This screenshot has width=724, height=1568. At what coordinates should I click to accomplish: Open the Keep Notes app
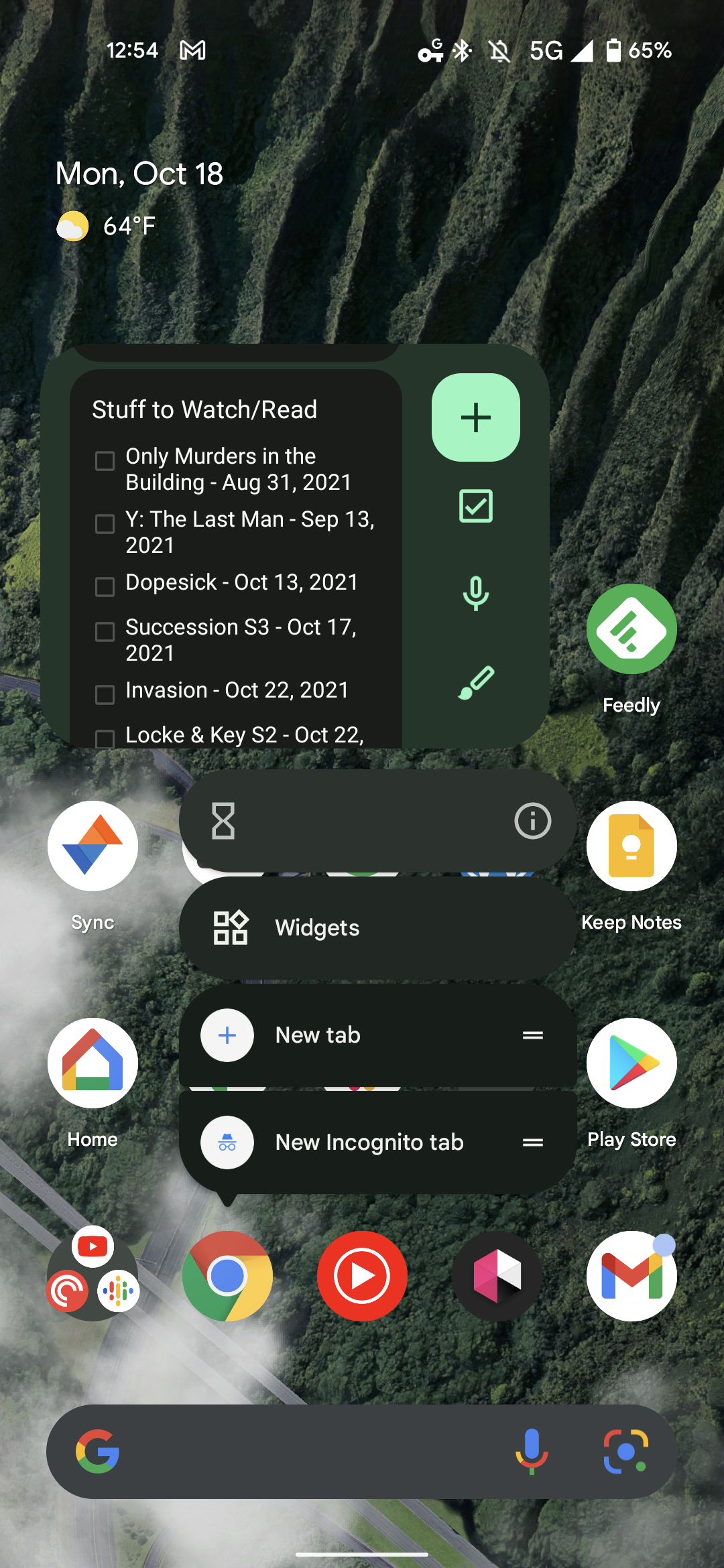point(631,846)
